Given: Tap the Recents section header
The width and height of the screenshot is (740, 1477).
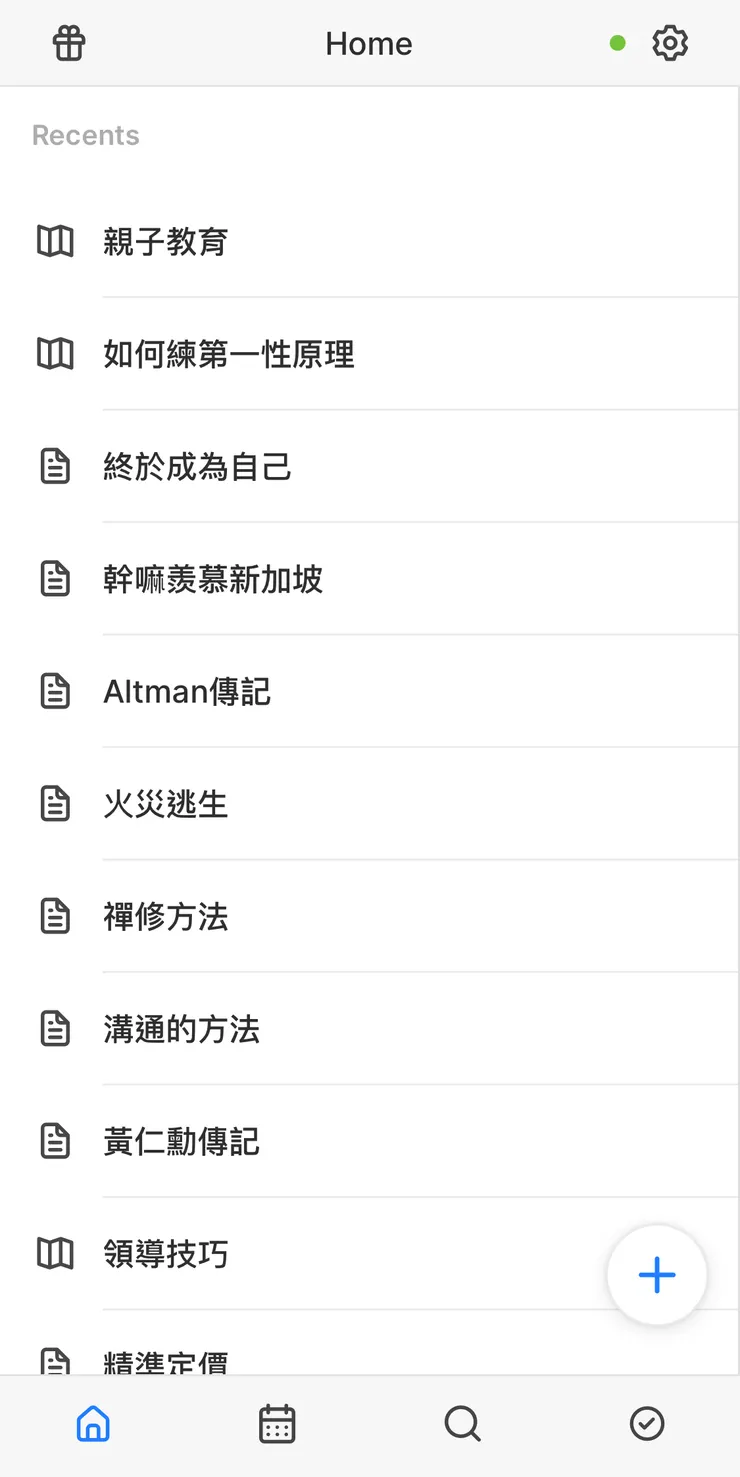Looking at the screenshot, I should [x=85, y=134].
